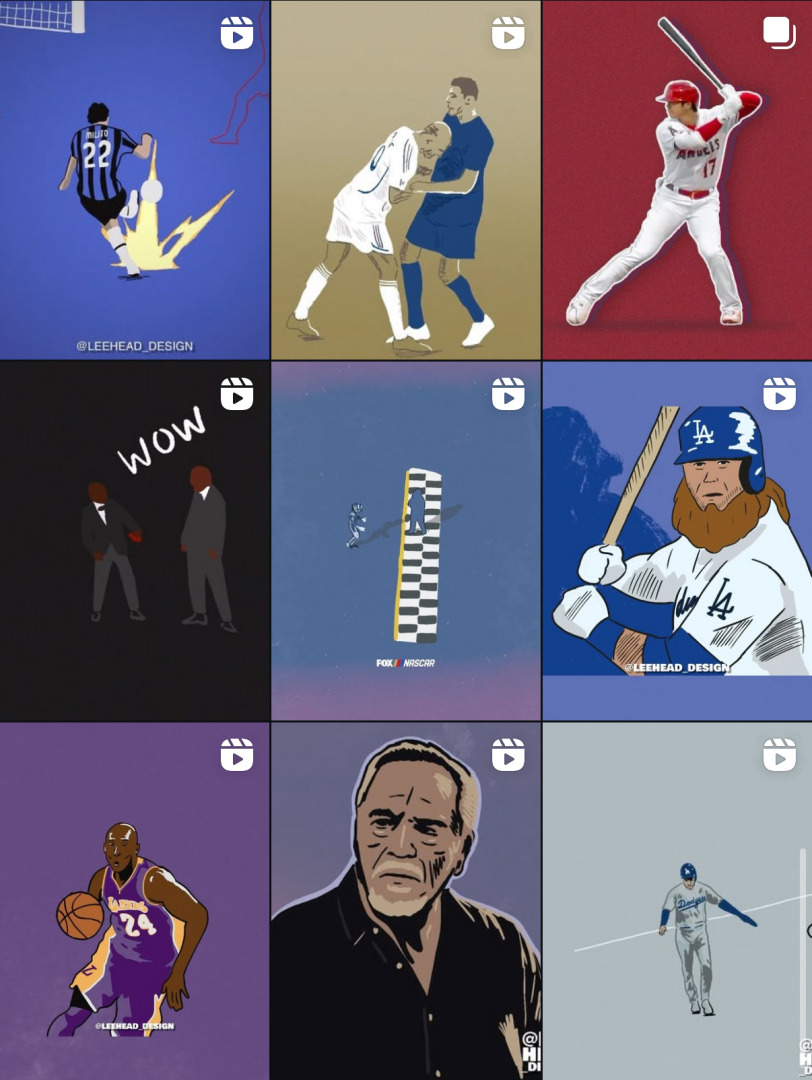Open the soccer player number 22 reel
This screenshot has height=1080, width=812.
point(135,180)
